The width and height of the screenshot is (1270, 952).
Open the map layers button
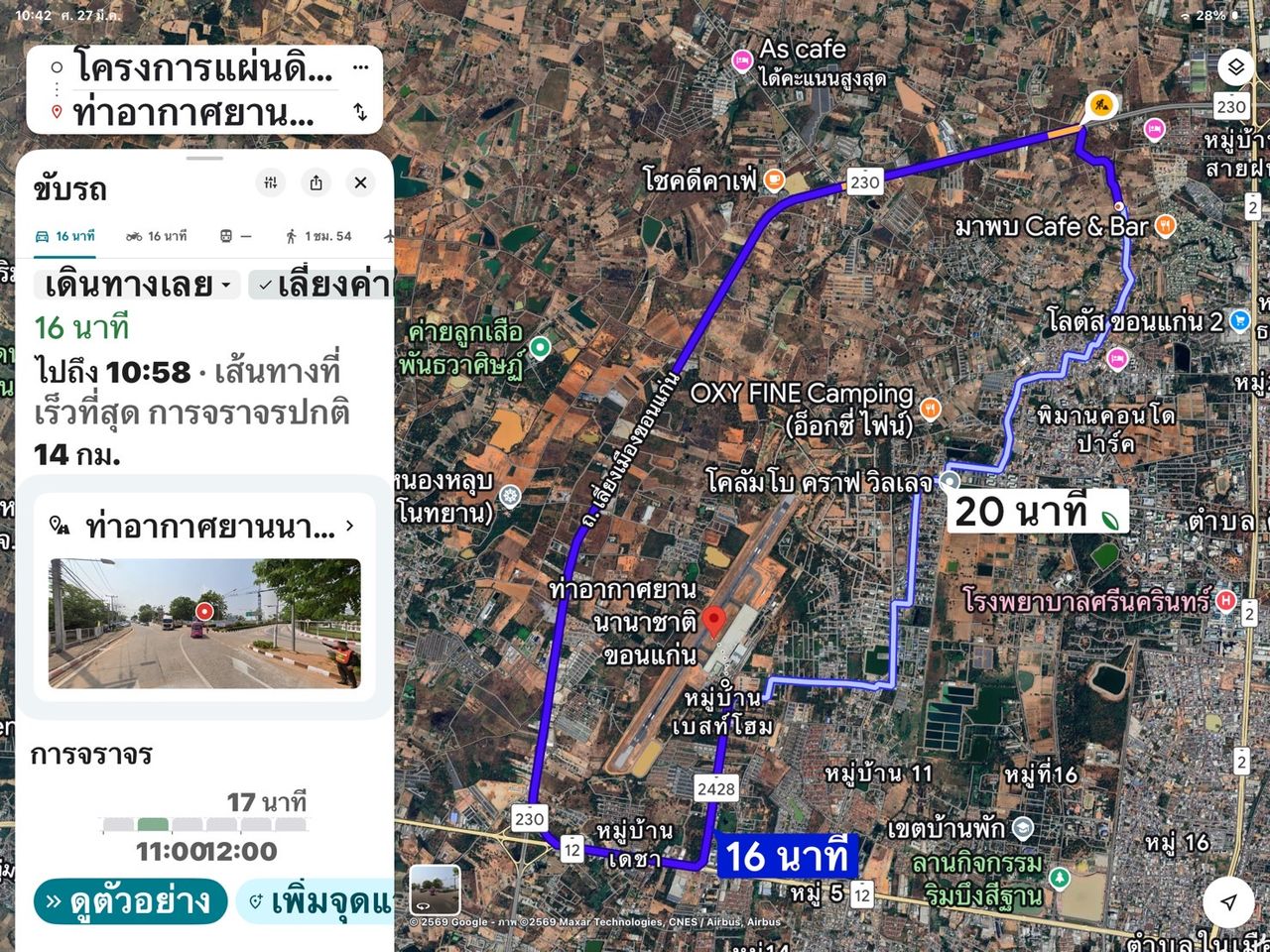[x=1235, y=67]
